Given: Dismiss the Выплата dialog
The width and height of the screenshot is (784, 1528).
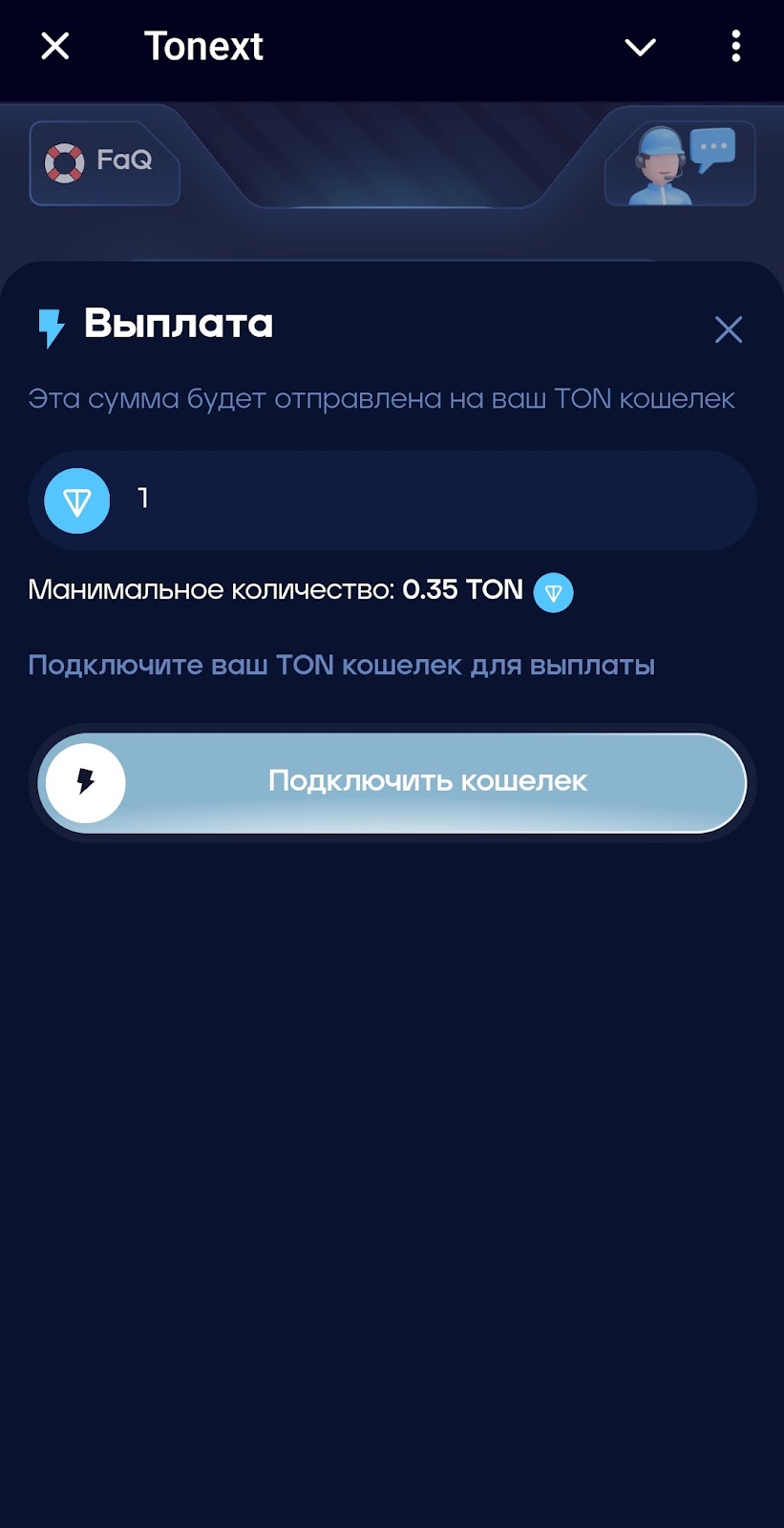Looking at the screenshot, I should (729, 329).
